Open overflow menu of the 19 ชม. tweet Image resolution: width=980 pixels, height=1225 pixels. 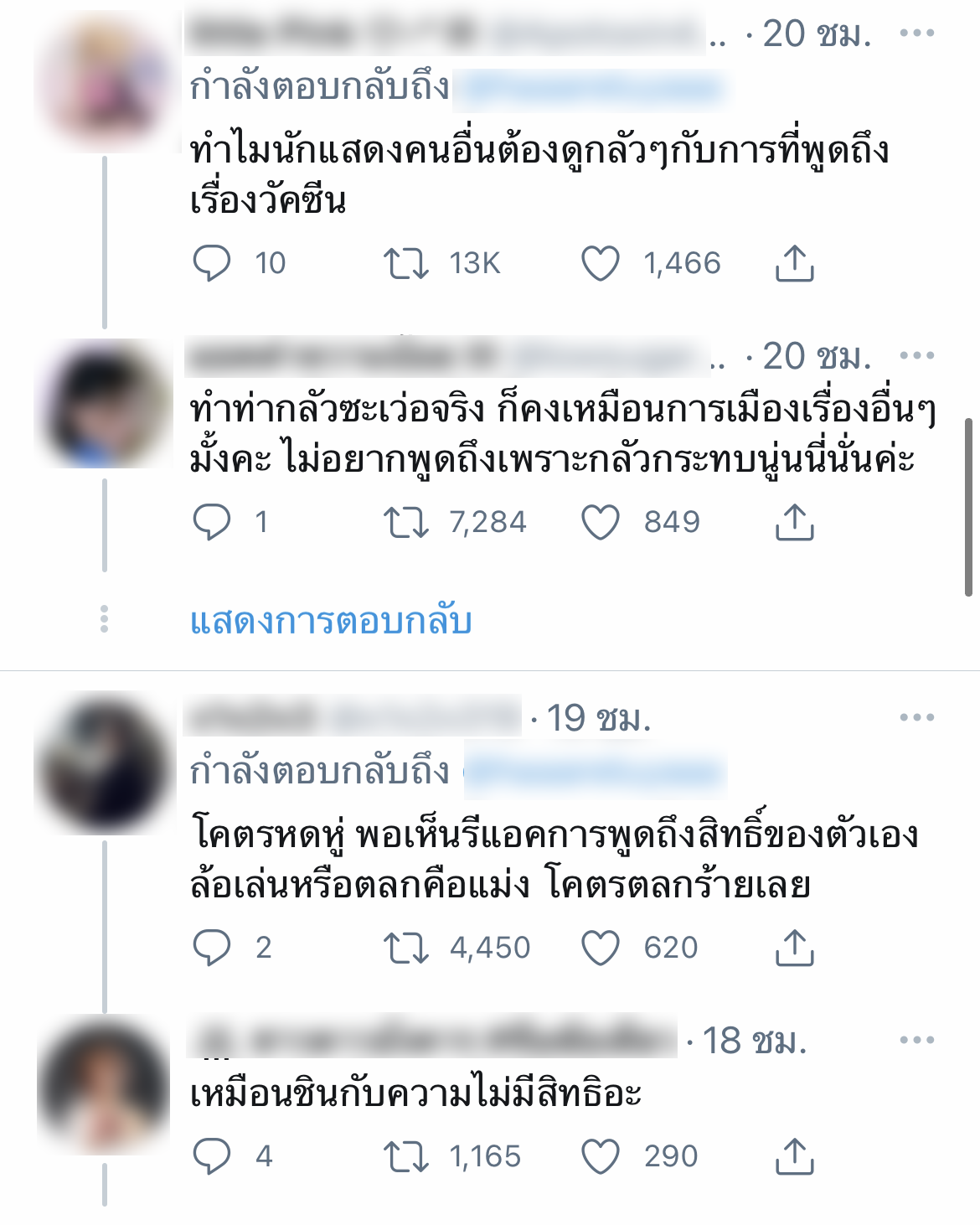point(916,717)
